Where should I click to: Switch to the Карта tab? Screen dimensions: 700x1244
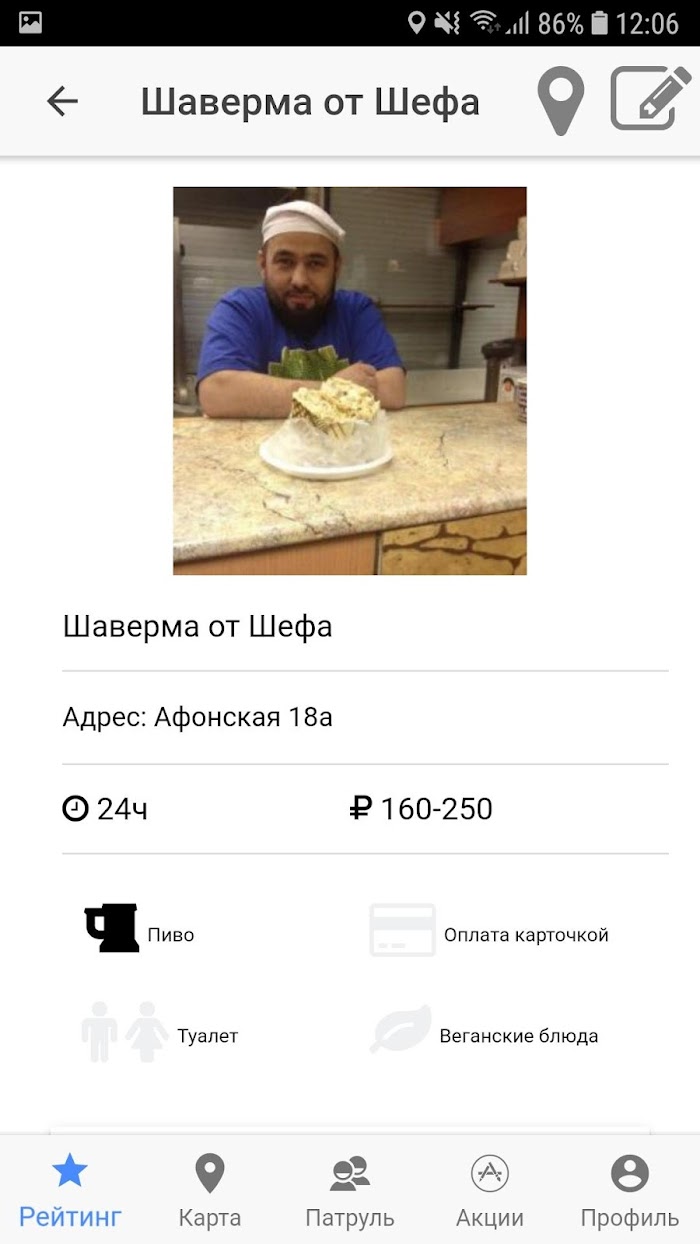coord(210,1190)
